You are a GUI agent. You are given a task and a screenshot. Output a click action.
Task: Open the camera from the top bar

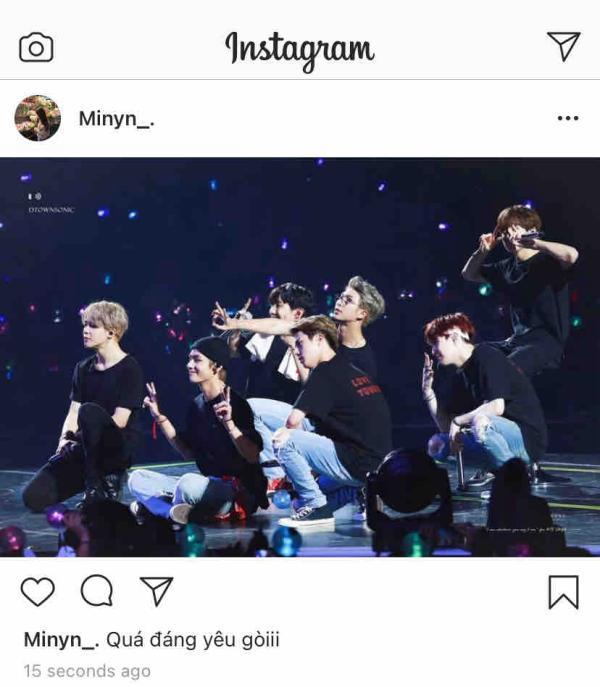(36, 47)
